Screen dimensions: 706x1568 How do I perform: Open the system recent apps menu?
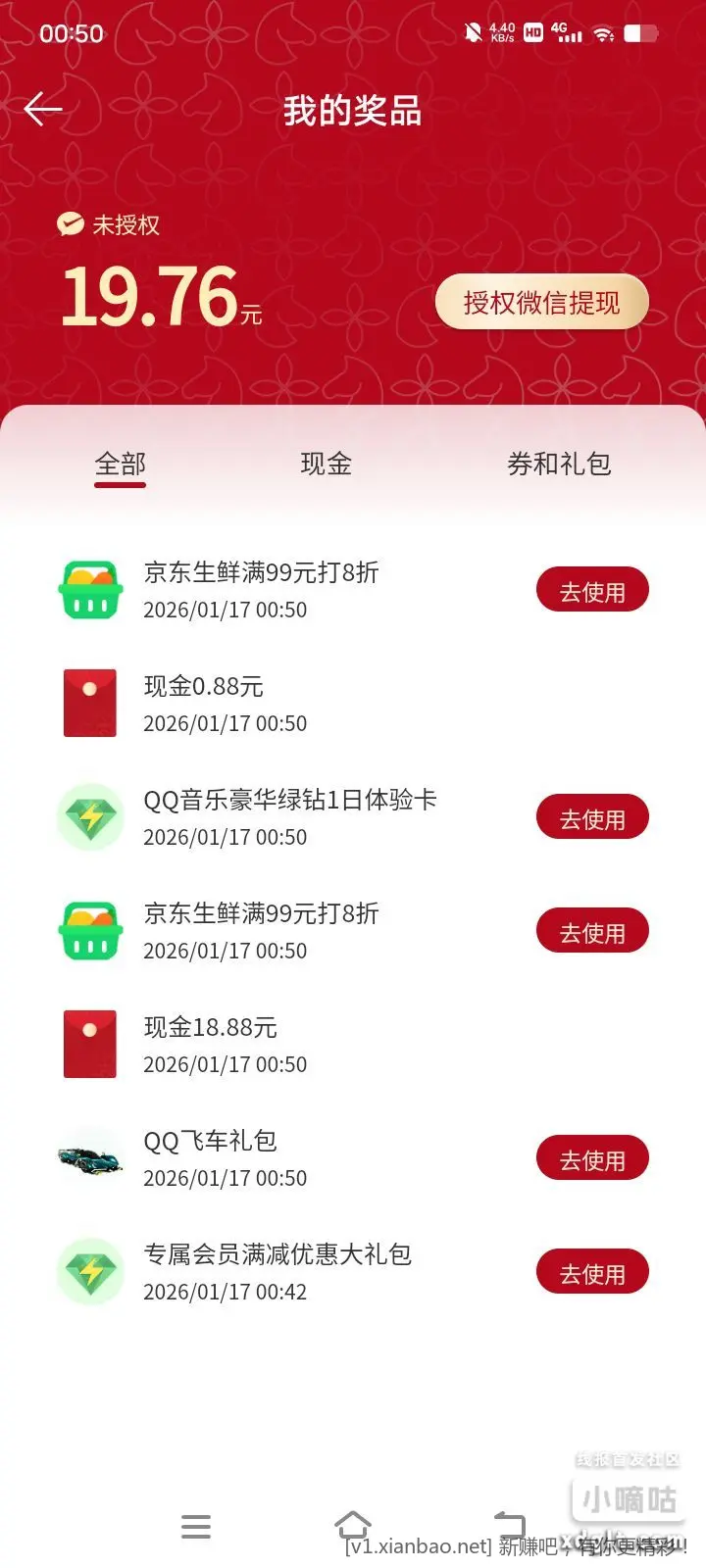point(196,1526)
